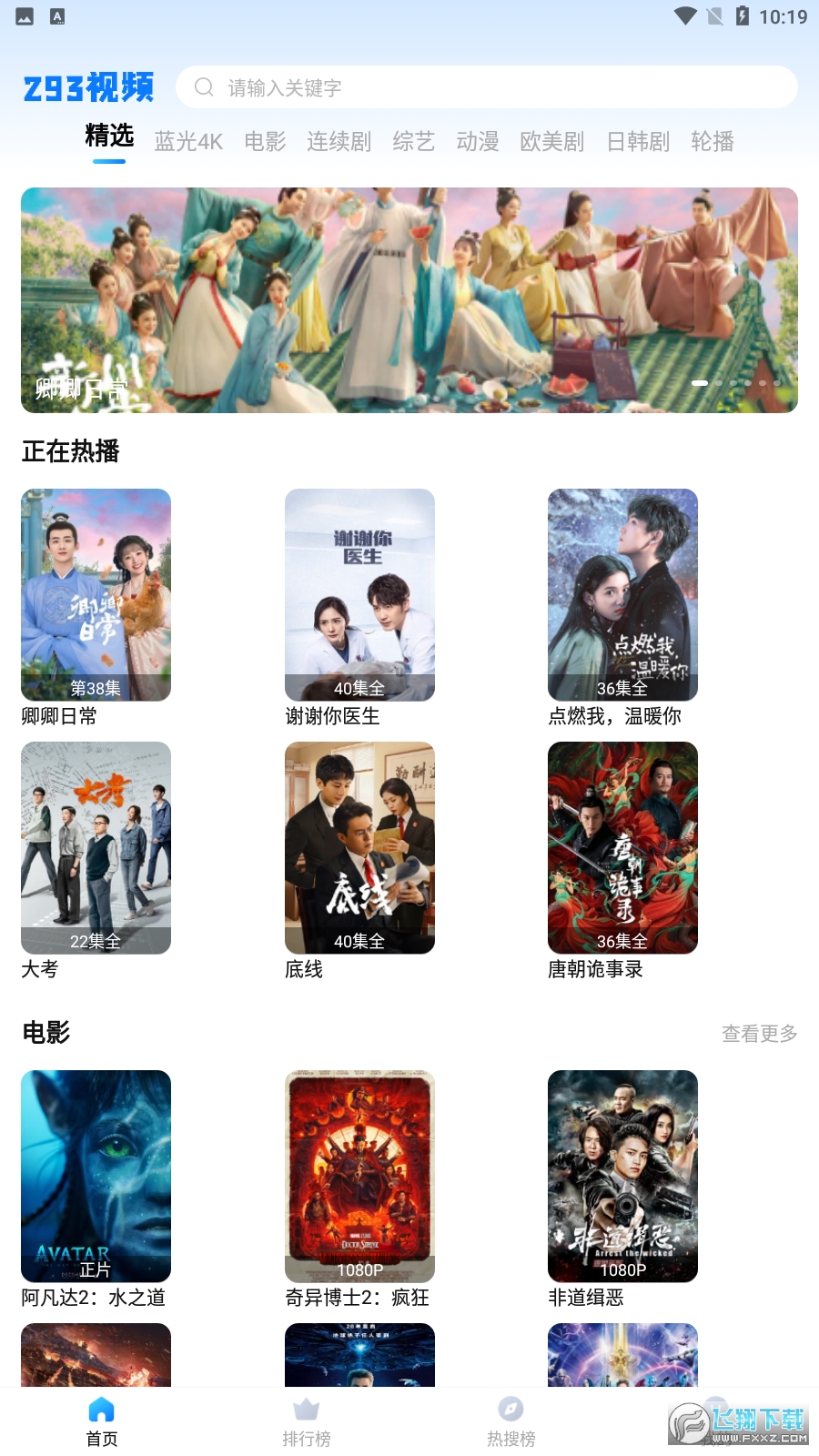Viewport: 819px width, 1456px height.
Task: Go to the 动漫 tab
Action: coord(478,141)
